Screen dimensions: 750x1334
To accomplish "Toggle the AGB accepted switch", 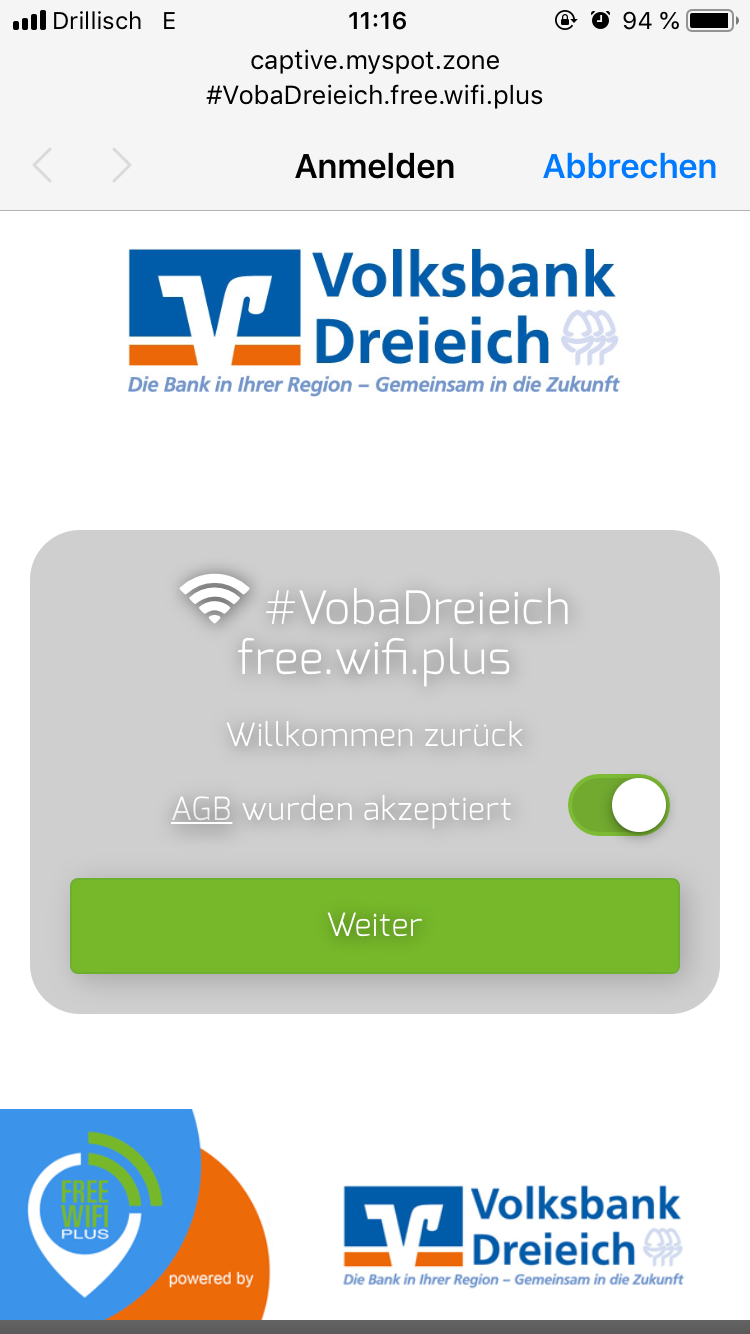I will (618, 806).
